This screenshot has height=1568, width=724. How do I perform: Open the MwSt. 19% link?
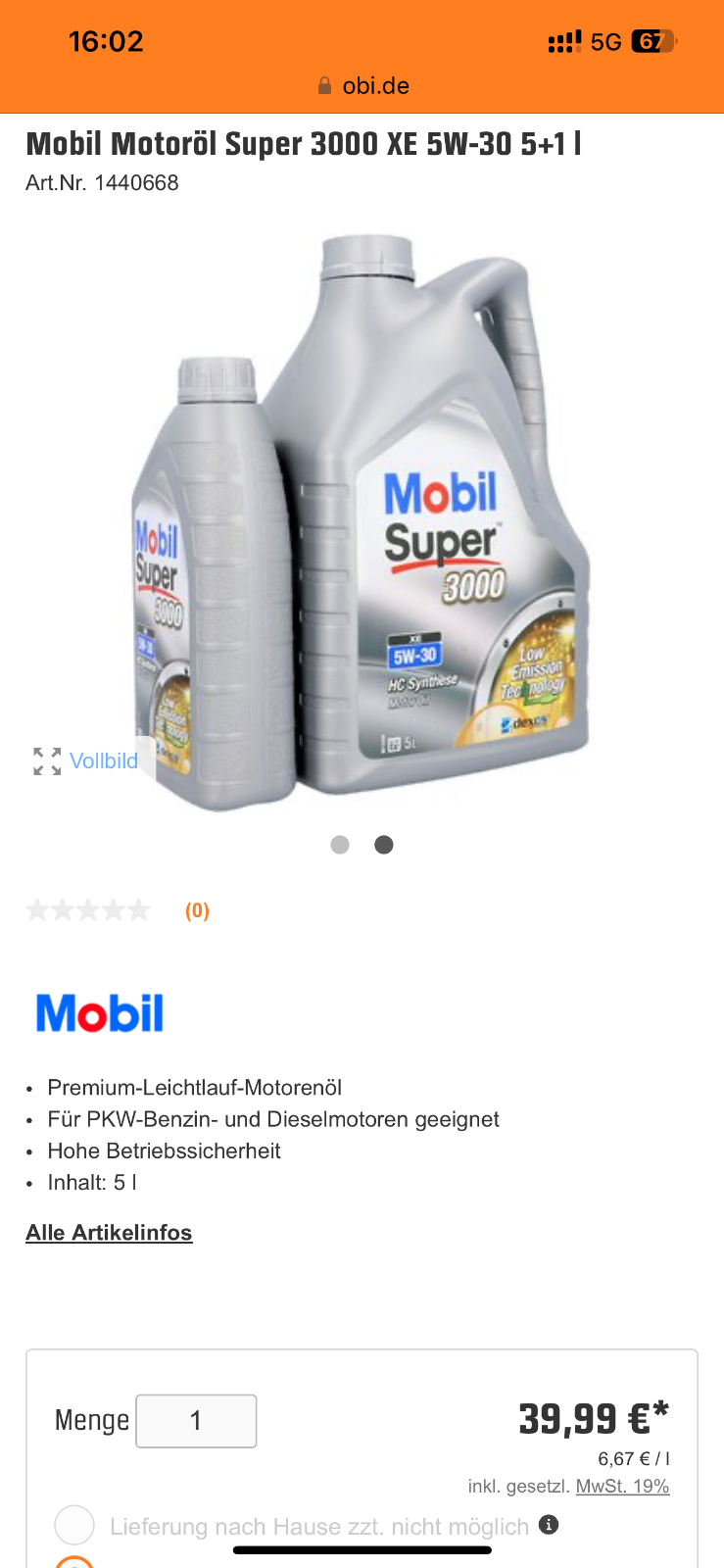click(622, 1487)
